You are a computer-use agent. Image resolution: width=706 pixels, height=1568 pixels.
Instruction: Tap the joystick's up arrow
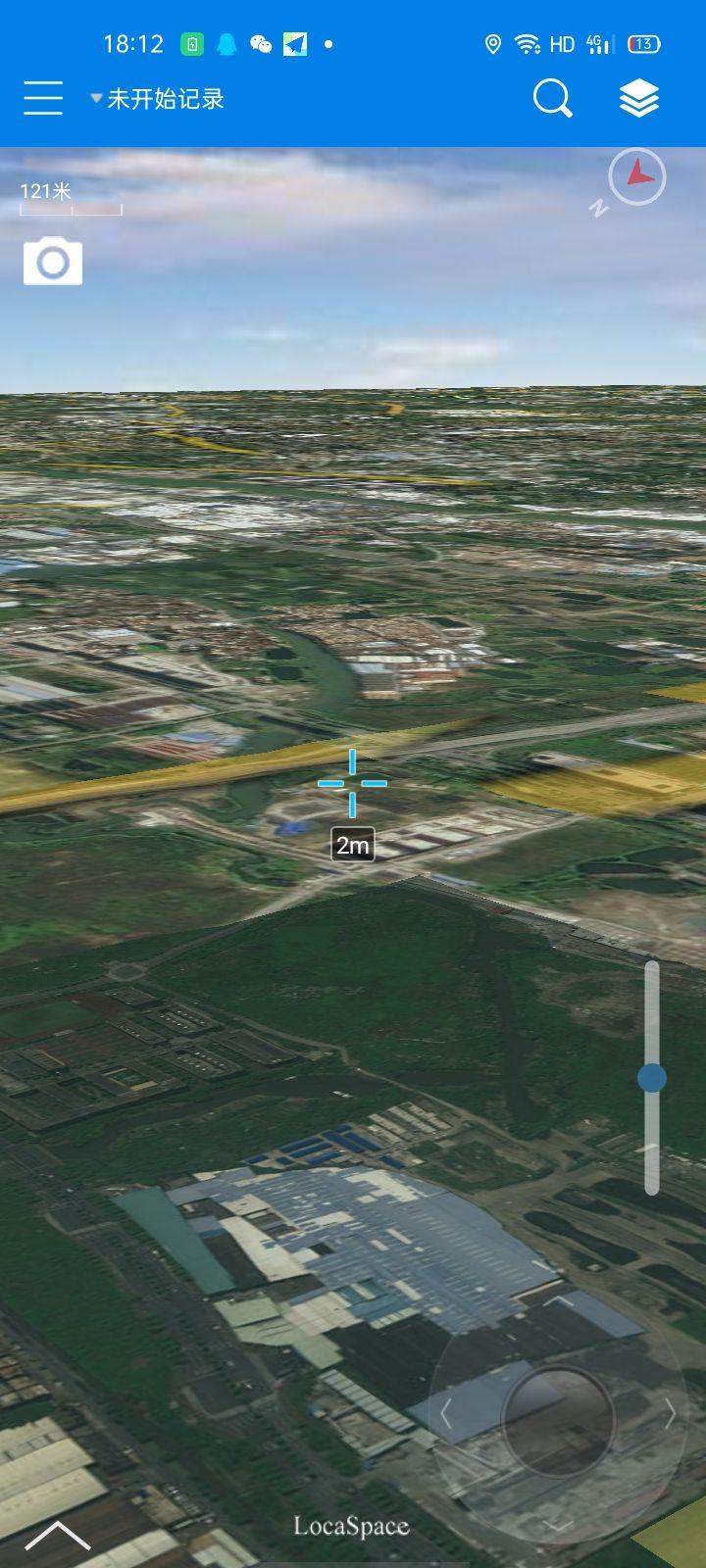pyautogui.click(x=558, y=1301)
